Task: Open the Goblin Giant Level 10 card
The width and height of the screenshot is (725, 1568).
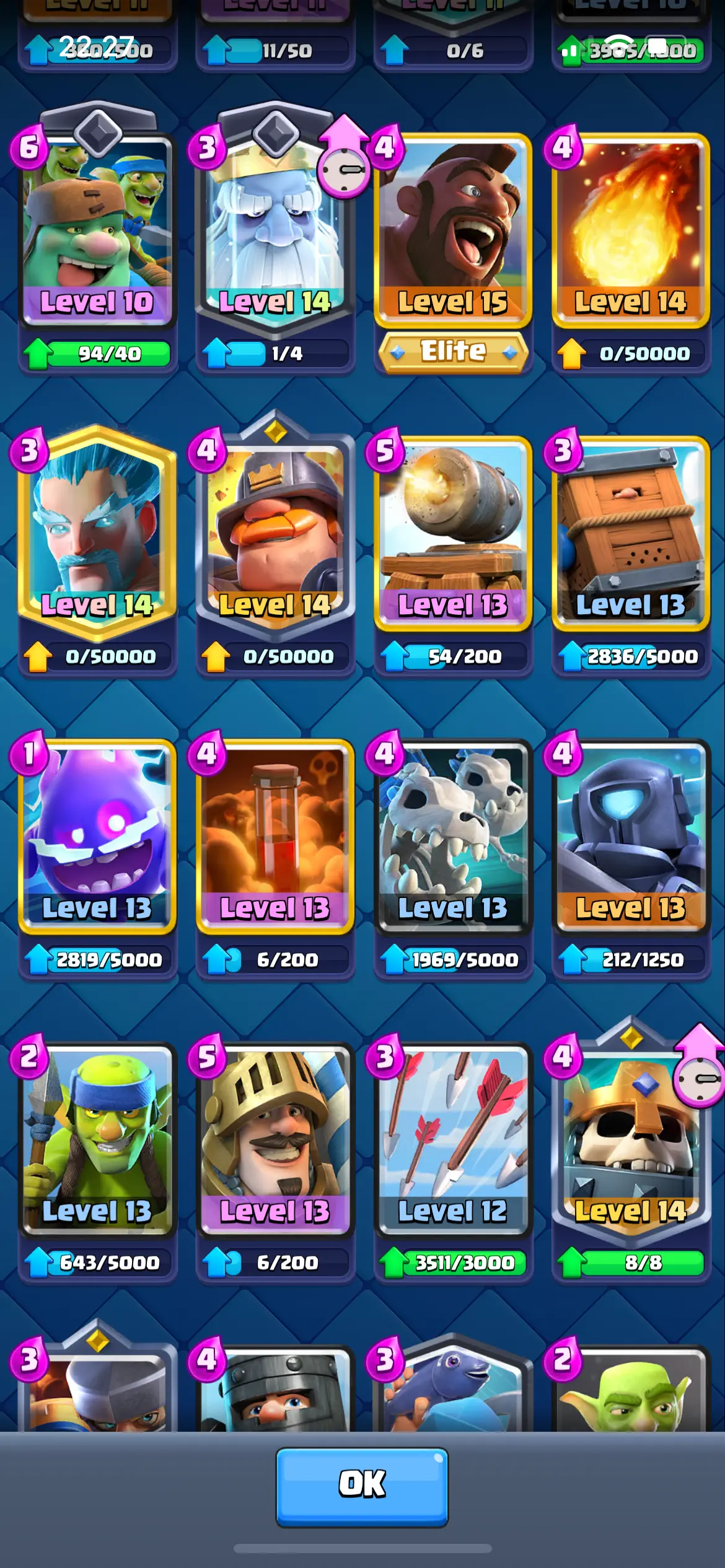Action: [97, 229]
